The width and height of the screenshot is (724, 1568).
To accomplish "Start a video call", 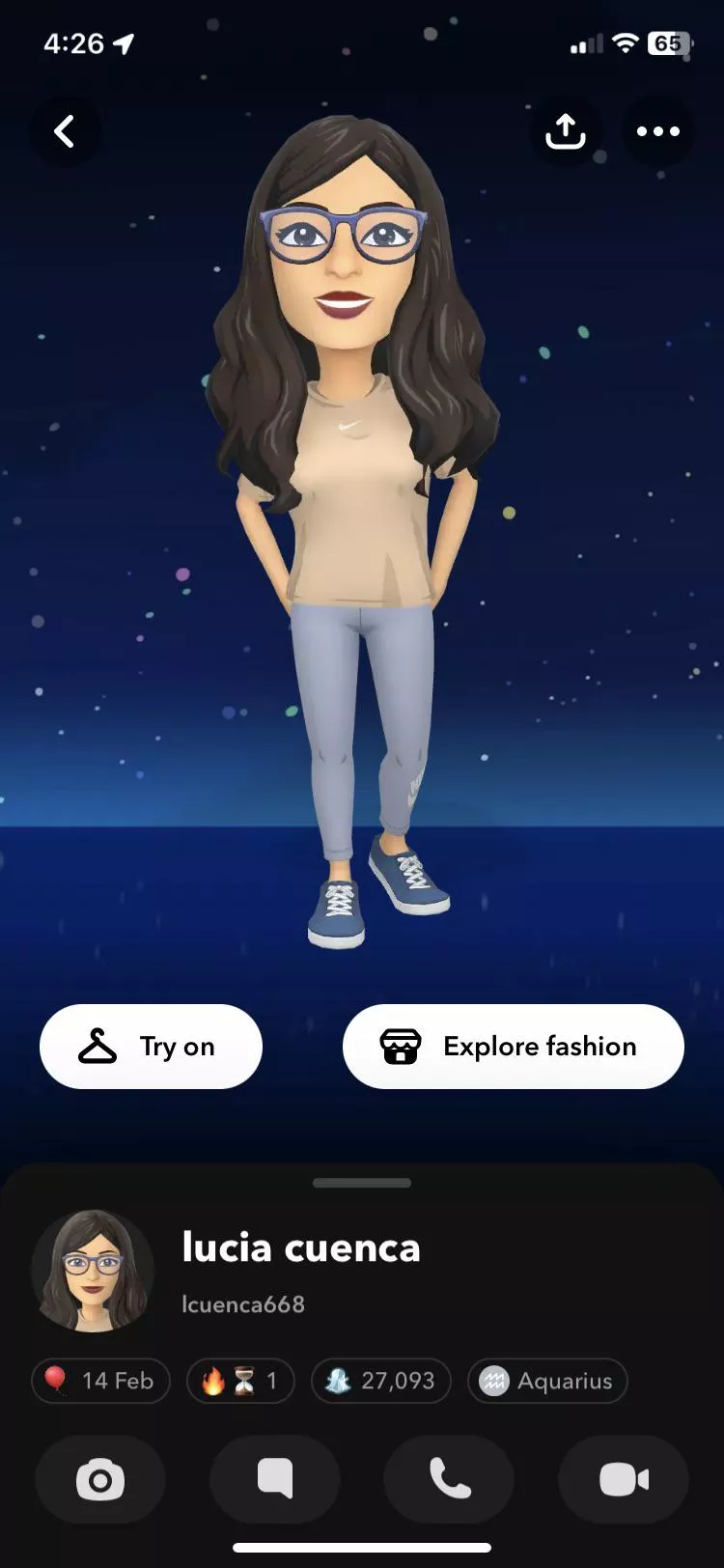I will pyautogui.click(x=624, y=1479).
